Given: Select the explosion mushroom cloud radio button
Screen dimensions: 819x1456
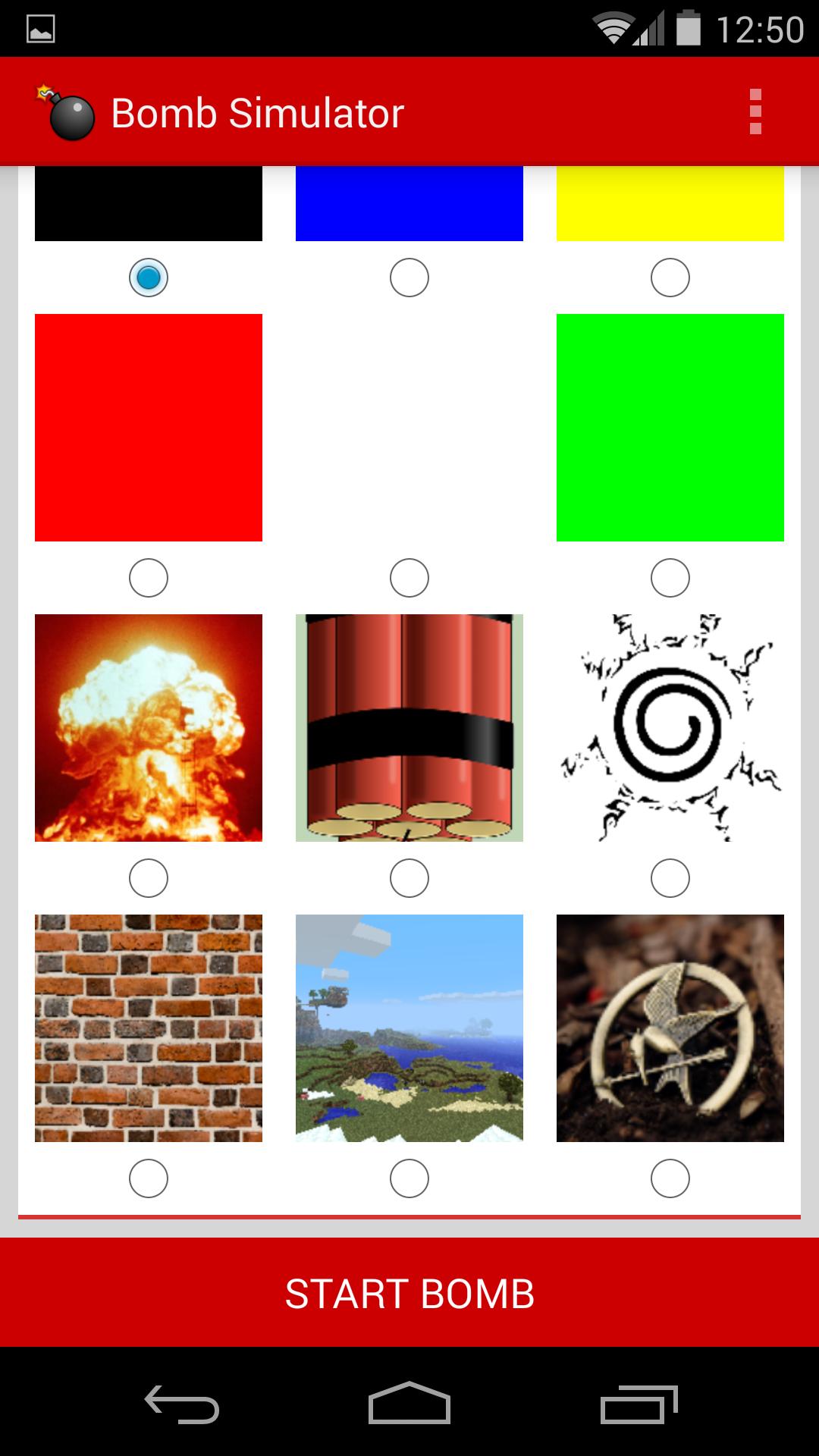Looking at the screenshot, I should [x=149, y=878].
